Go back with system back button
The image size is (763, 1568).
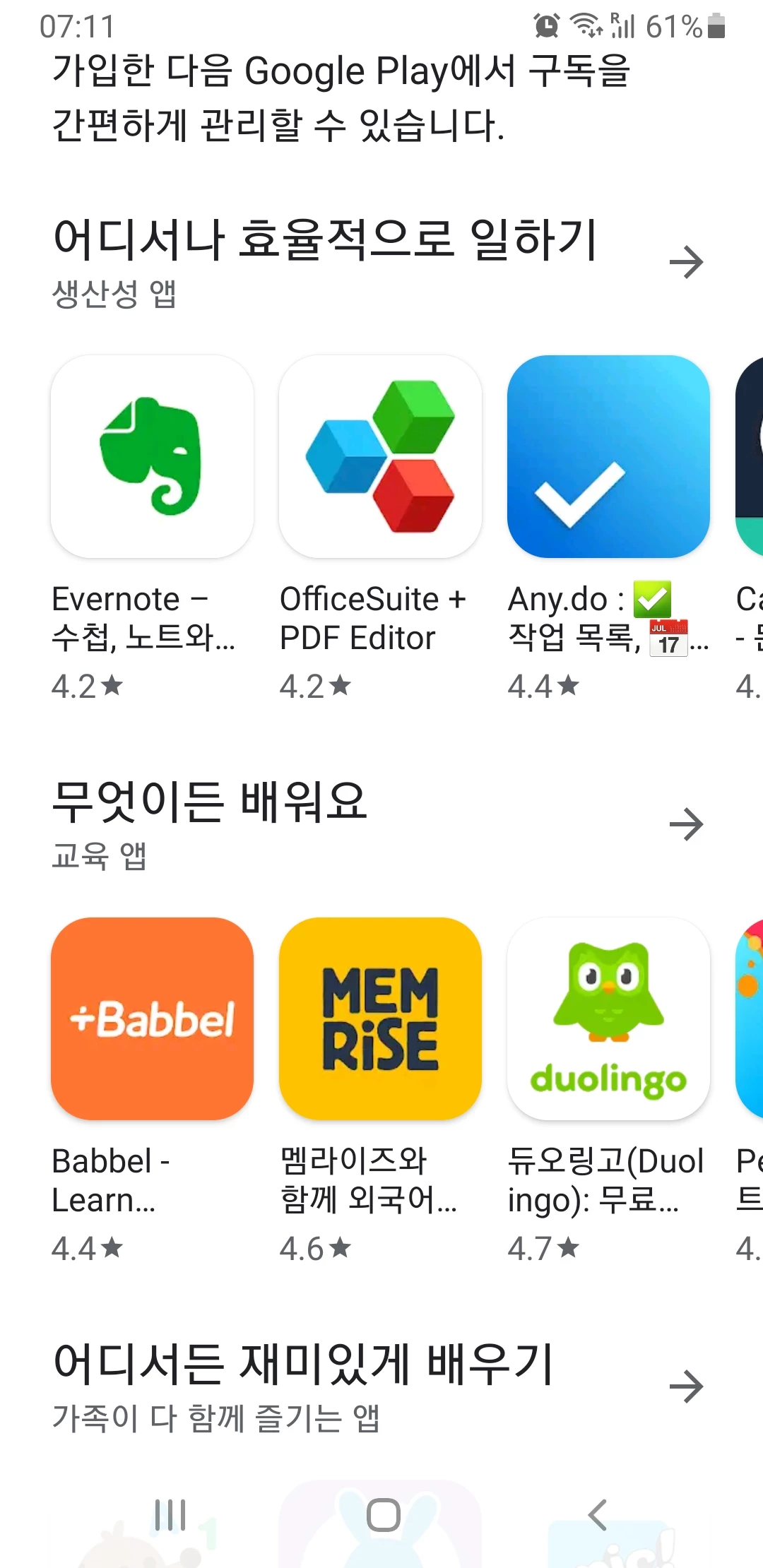[598, 1515]
